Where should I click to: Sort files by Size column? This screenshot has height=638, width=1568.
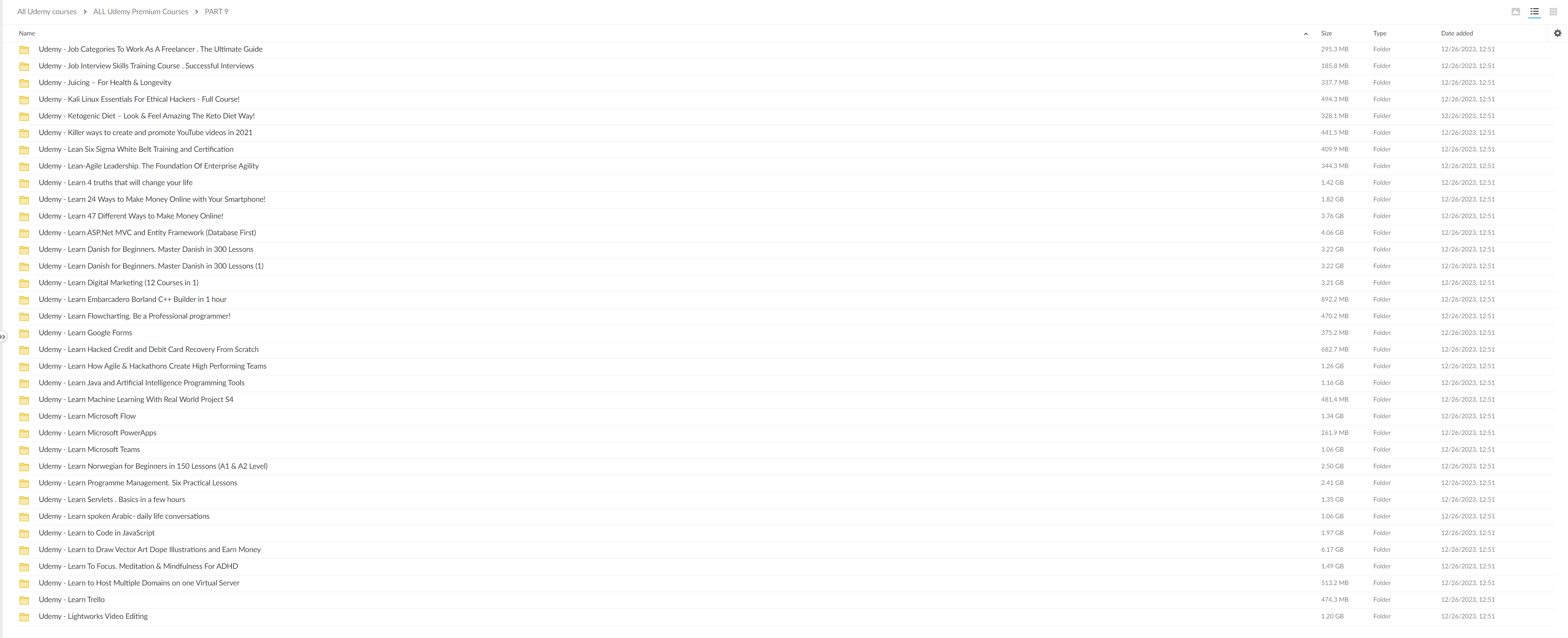pos(1326,33)
